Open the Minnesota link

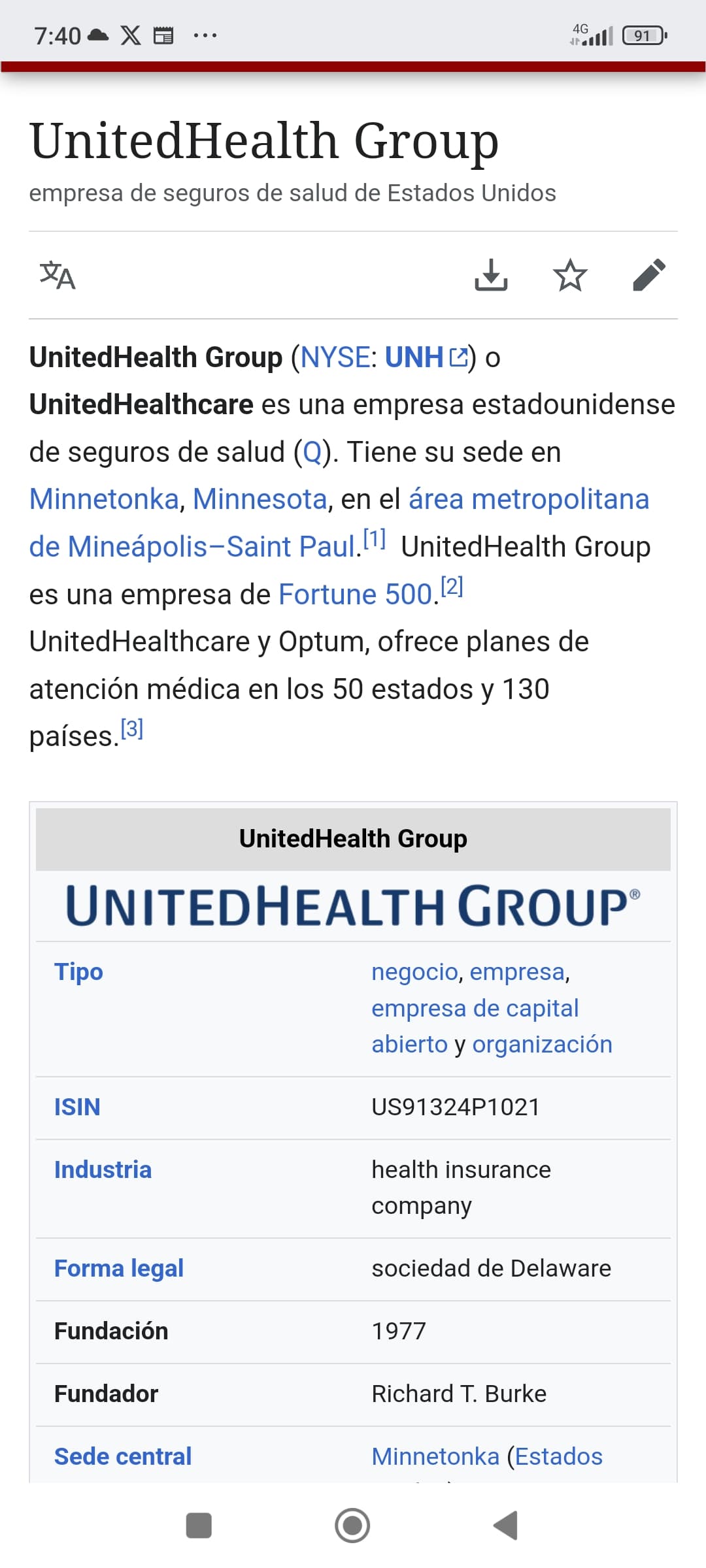point(260,499)
